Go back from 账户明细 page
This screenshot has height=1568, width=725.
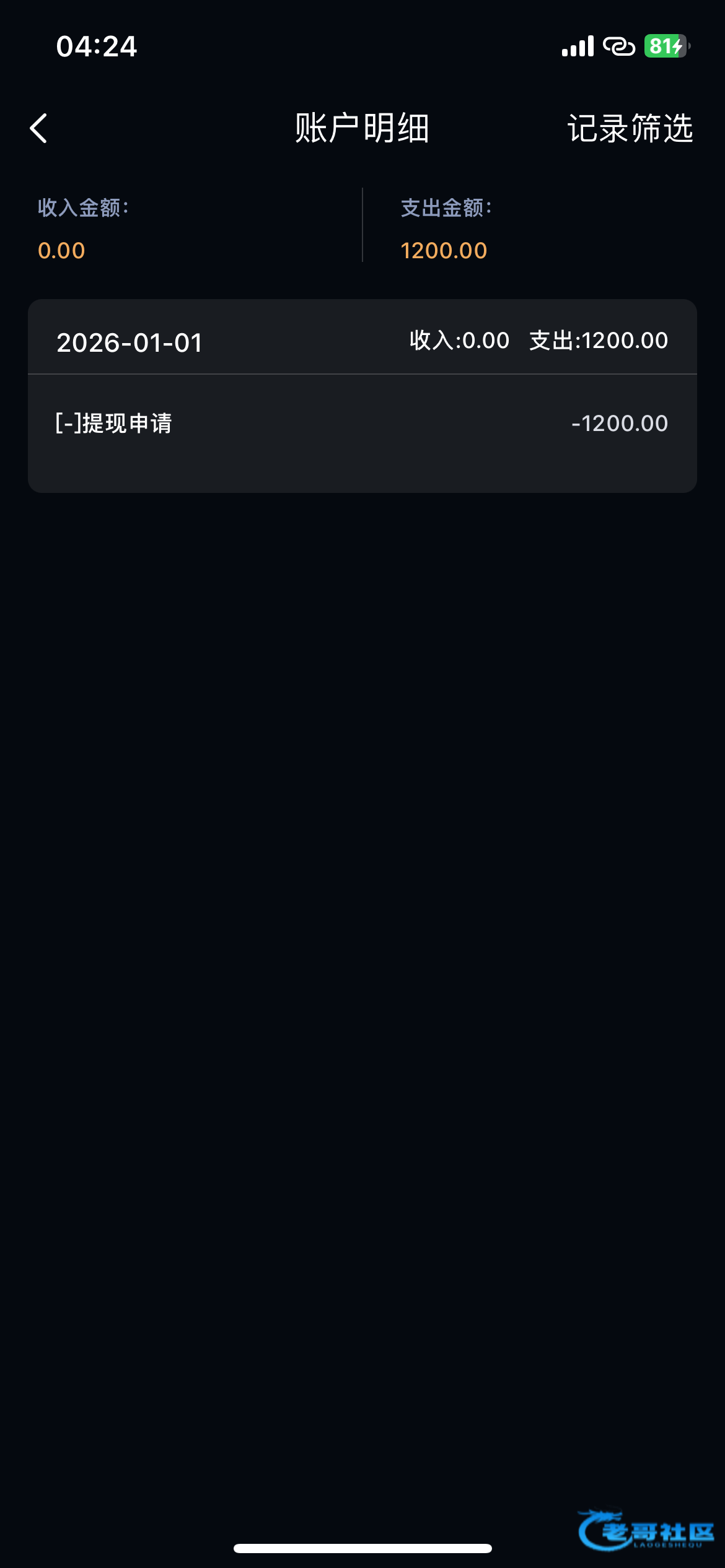(38, 128)
